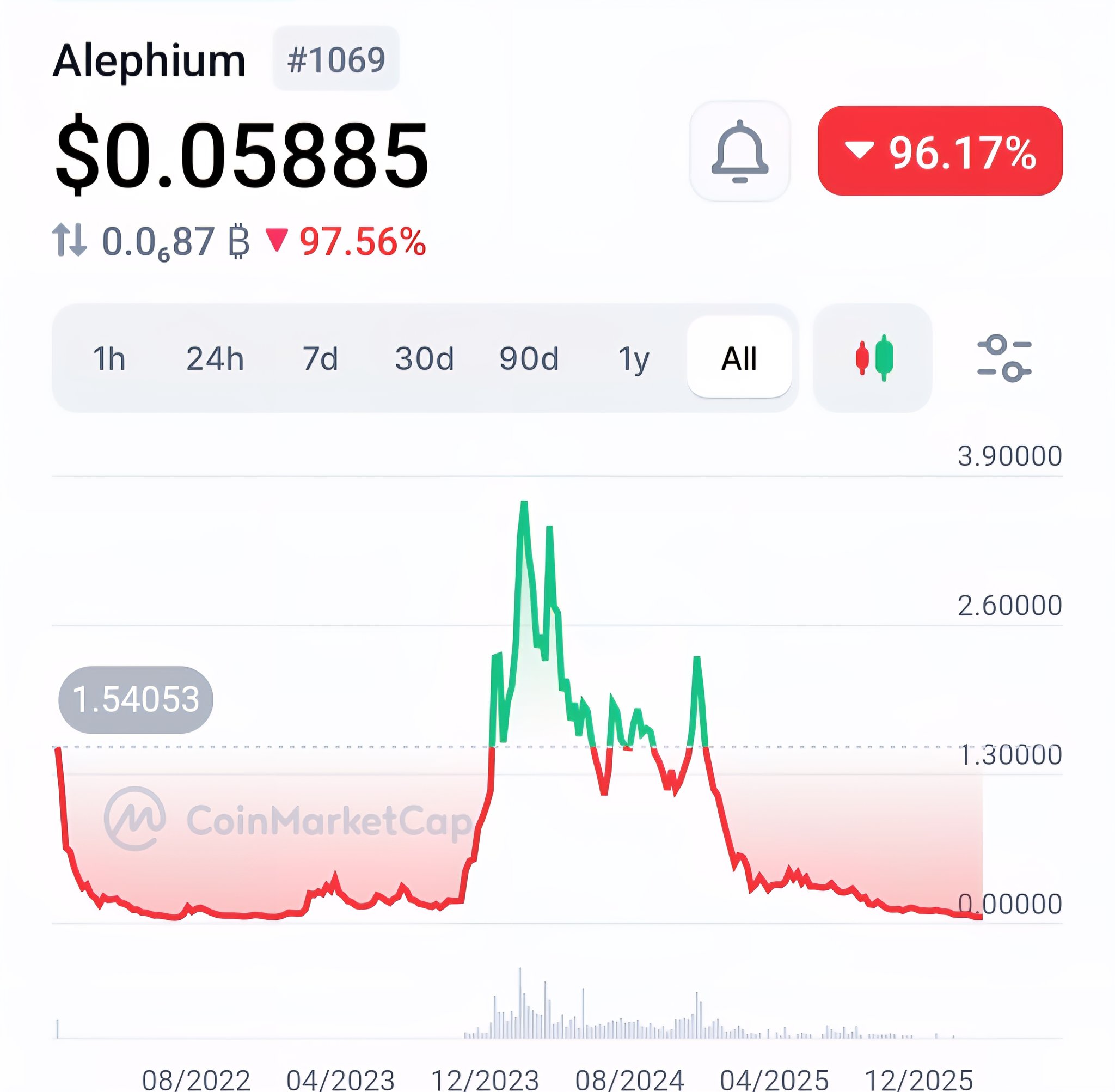Select the All time range
The image size is (1115, 1092).
click(739, 357)
